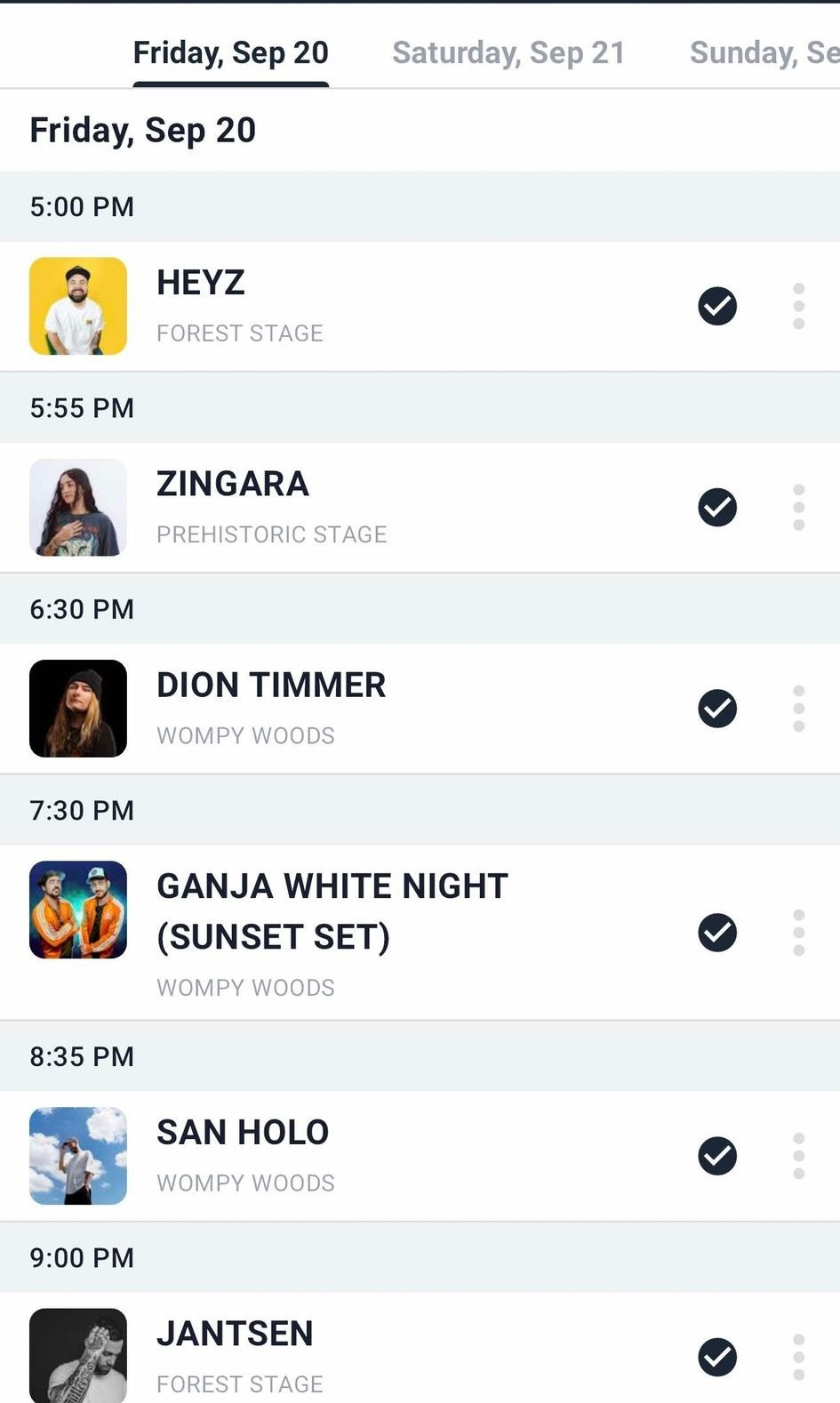Open the partially visible Sunday tab
This screenshot has width=840, height=1403.
click(x=764, y=52)
